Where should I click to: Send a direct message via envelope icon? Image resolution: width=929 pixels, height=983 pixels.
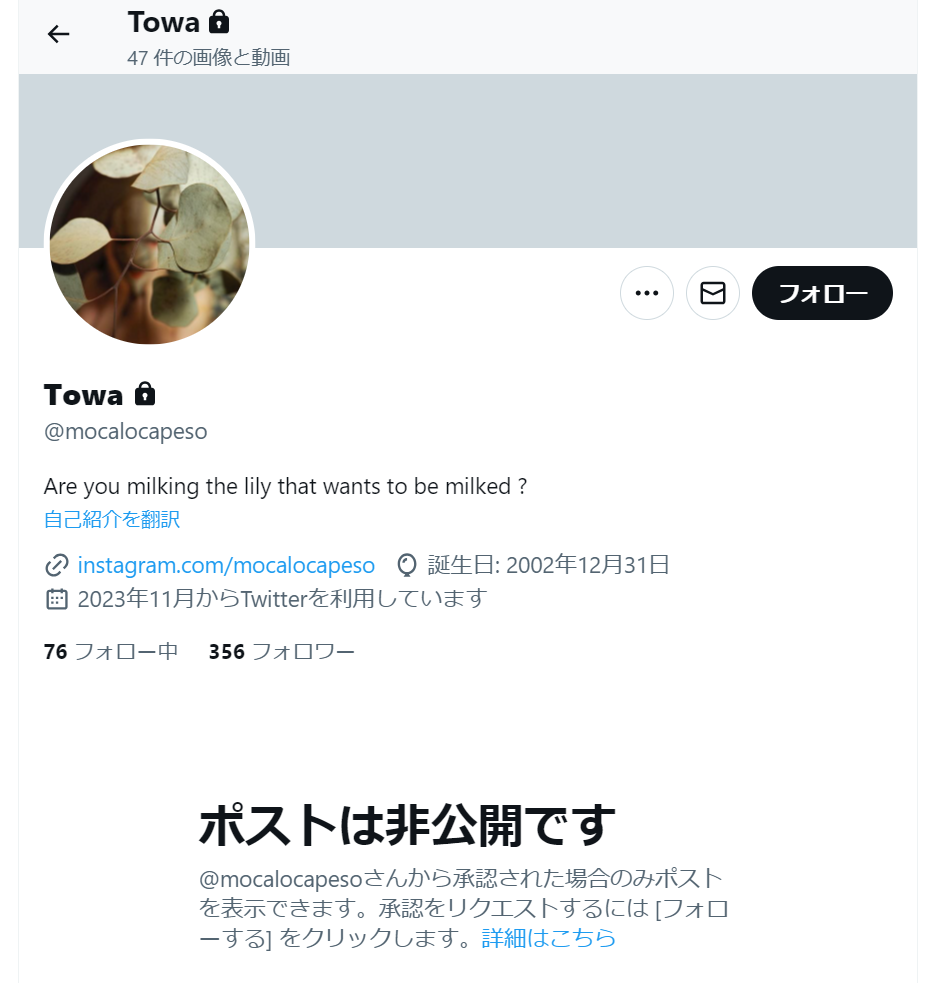point(713,293)
